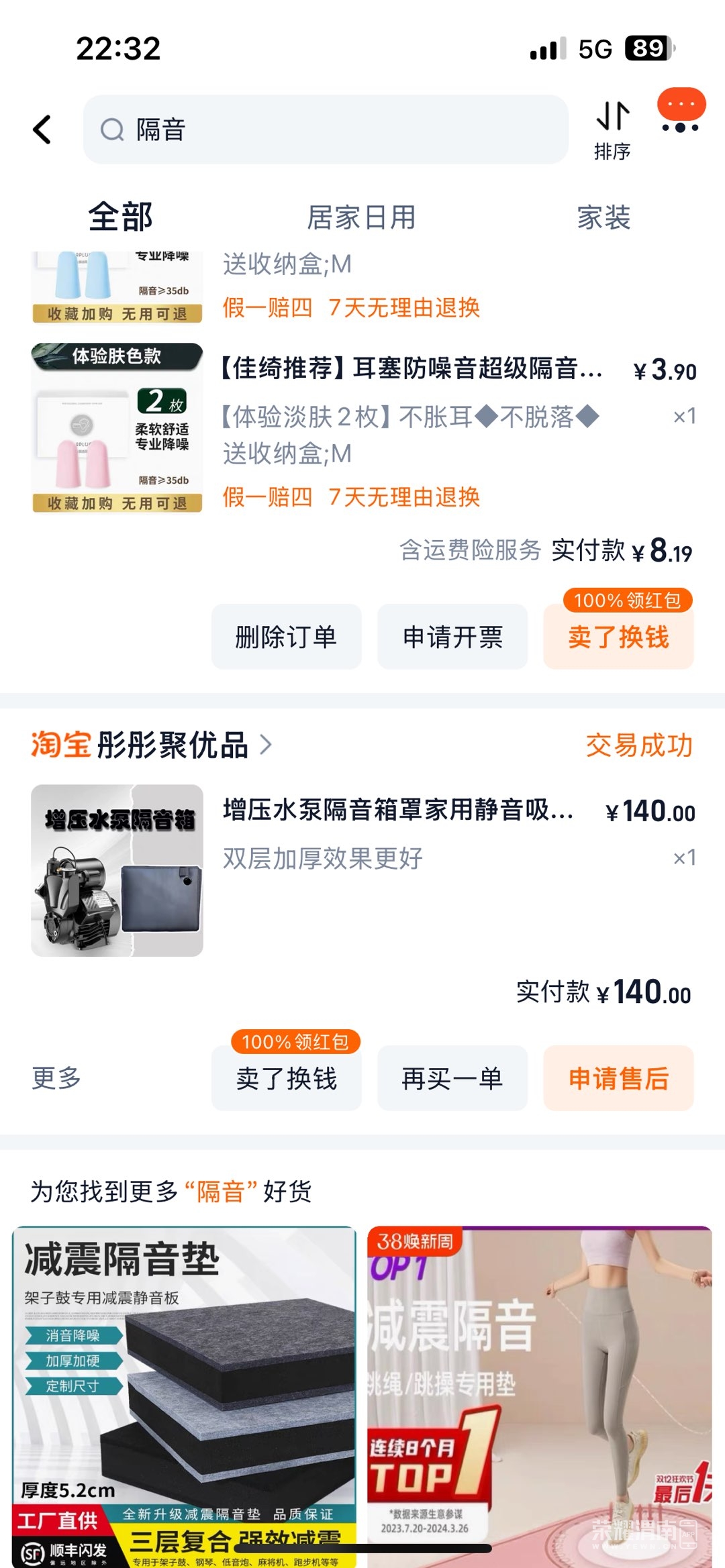Open the 隔音 search box

pyautogui.click(x=326, y=129)
